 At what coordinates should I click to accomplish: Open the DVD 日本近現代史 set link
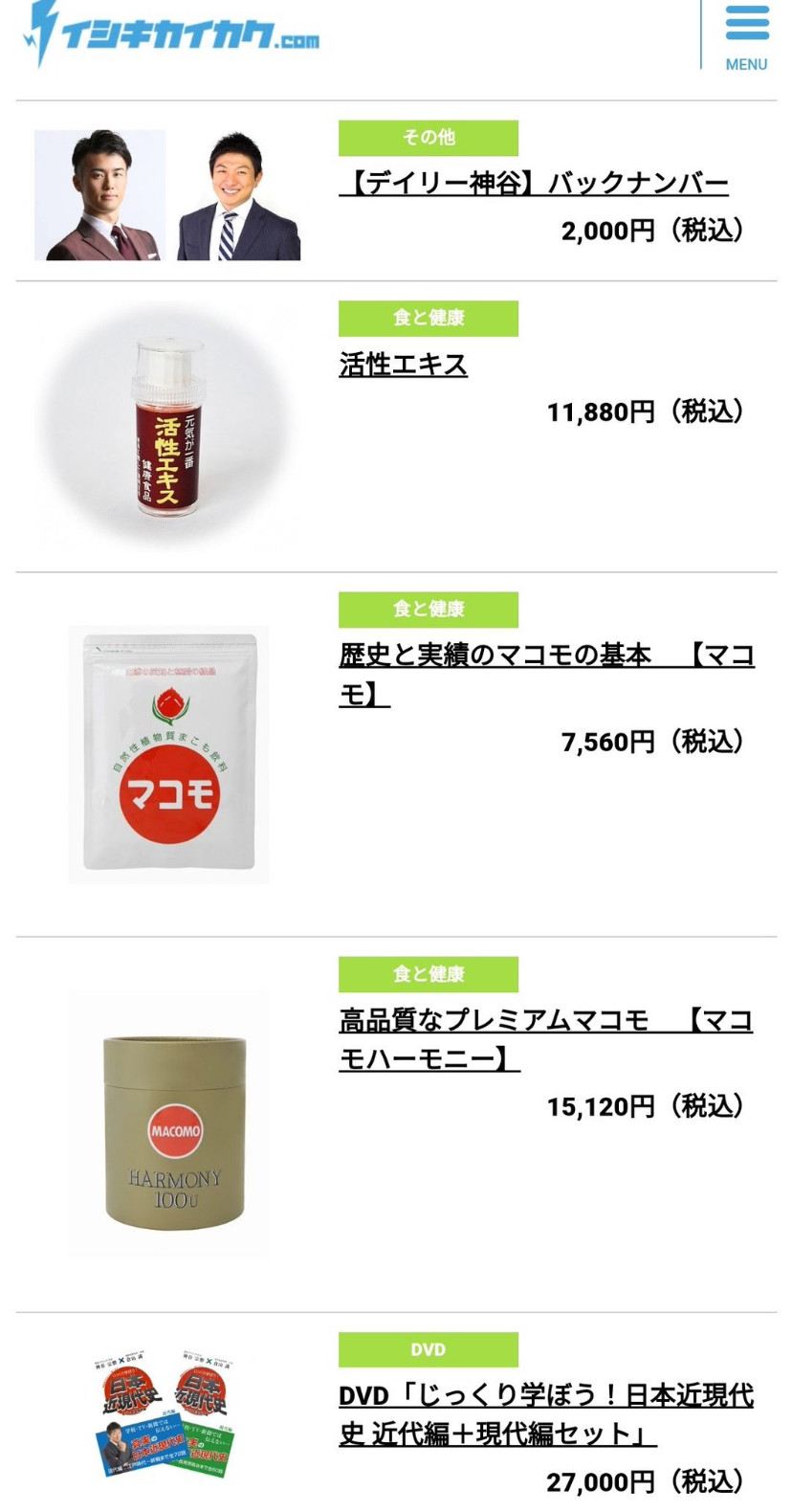point(545,1414)
